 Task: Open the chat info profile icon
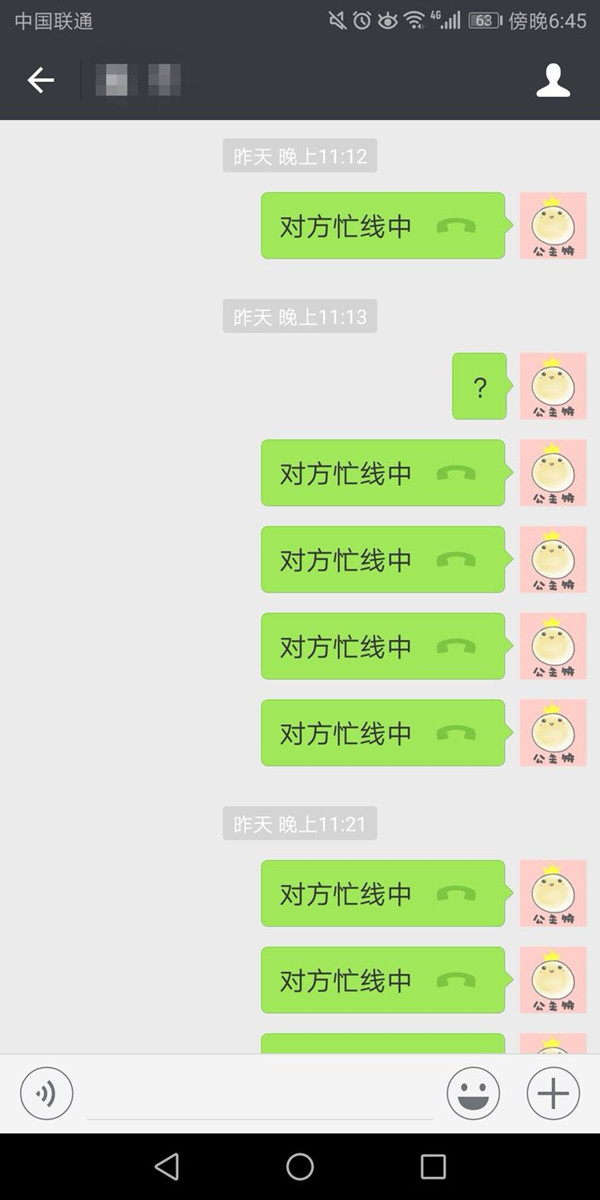pyautogui.click(x=553, y=81)
